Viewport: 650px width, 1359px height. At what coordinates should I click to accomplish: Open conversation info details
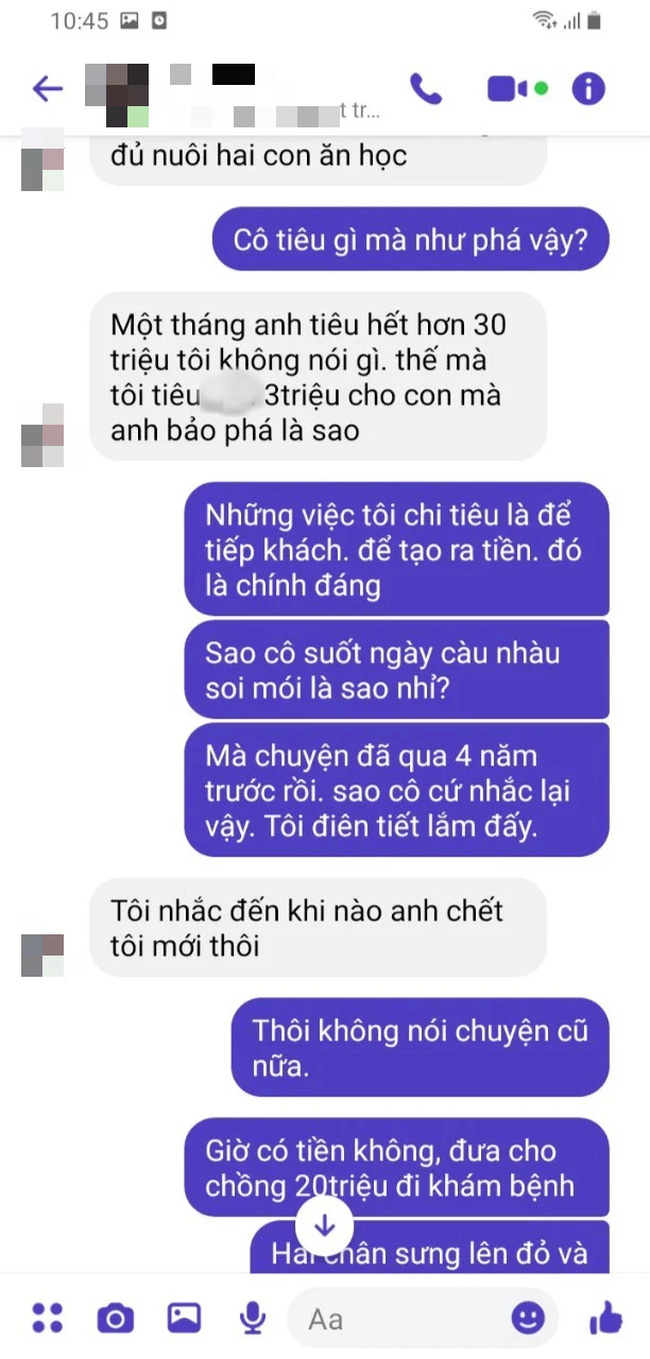pos(588,89)
